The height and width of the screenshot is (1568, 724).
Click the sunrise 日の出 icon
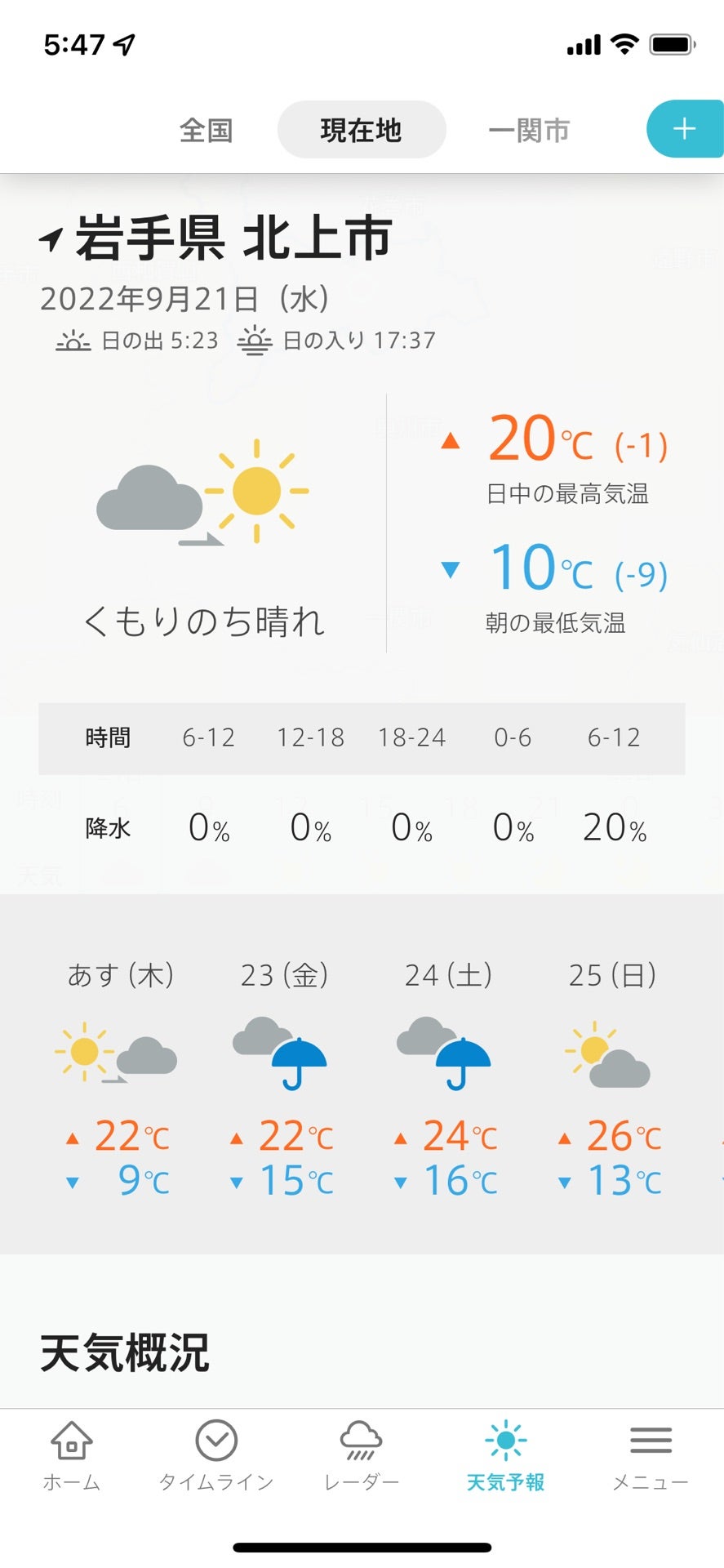[x=73, y=340]
